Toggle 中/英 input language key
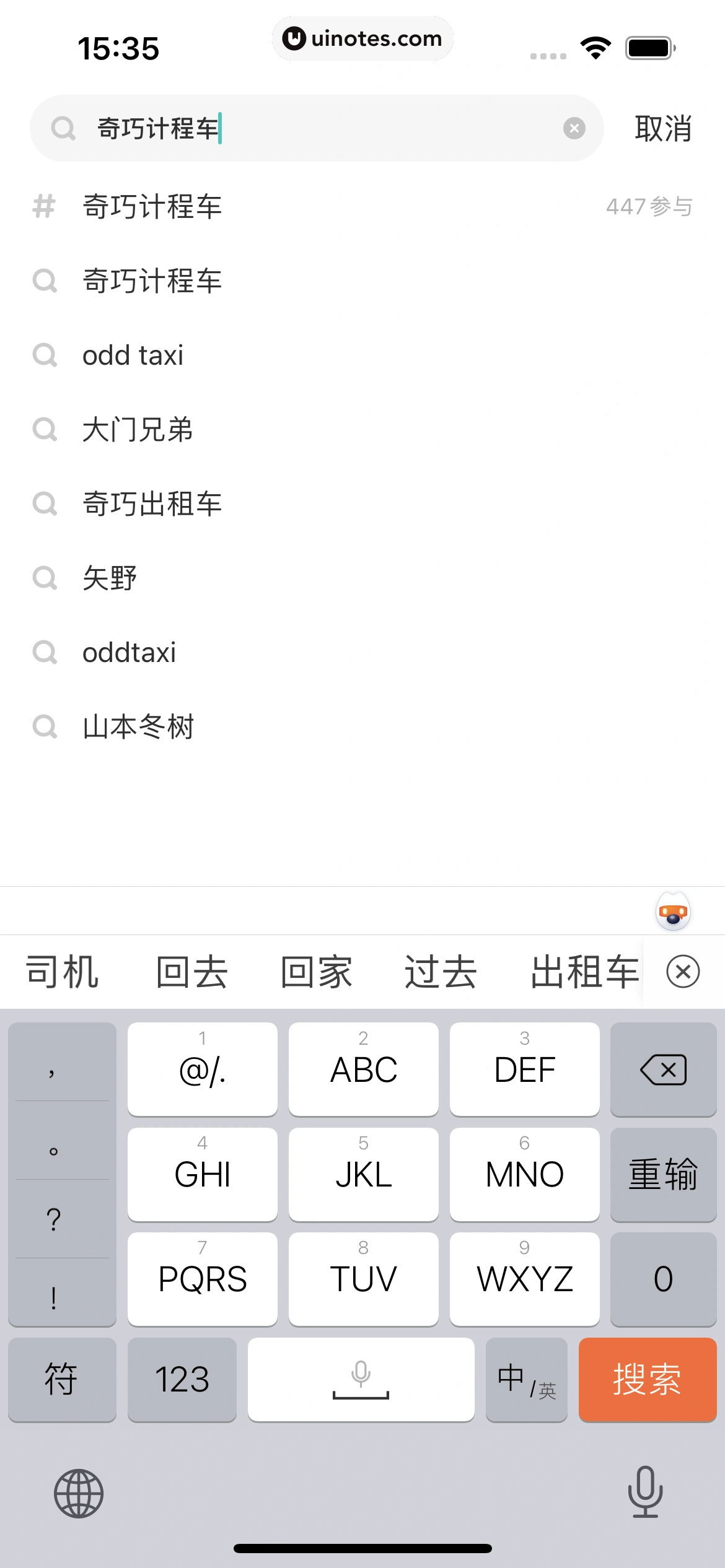The image size is (725, 1568). (x=526, y=1380)
